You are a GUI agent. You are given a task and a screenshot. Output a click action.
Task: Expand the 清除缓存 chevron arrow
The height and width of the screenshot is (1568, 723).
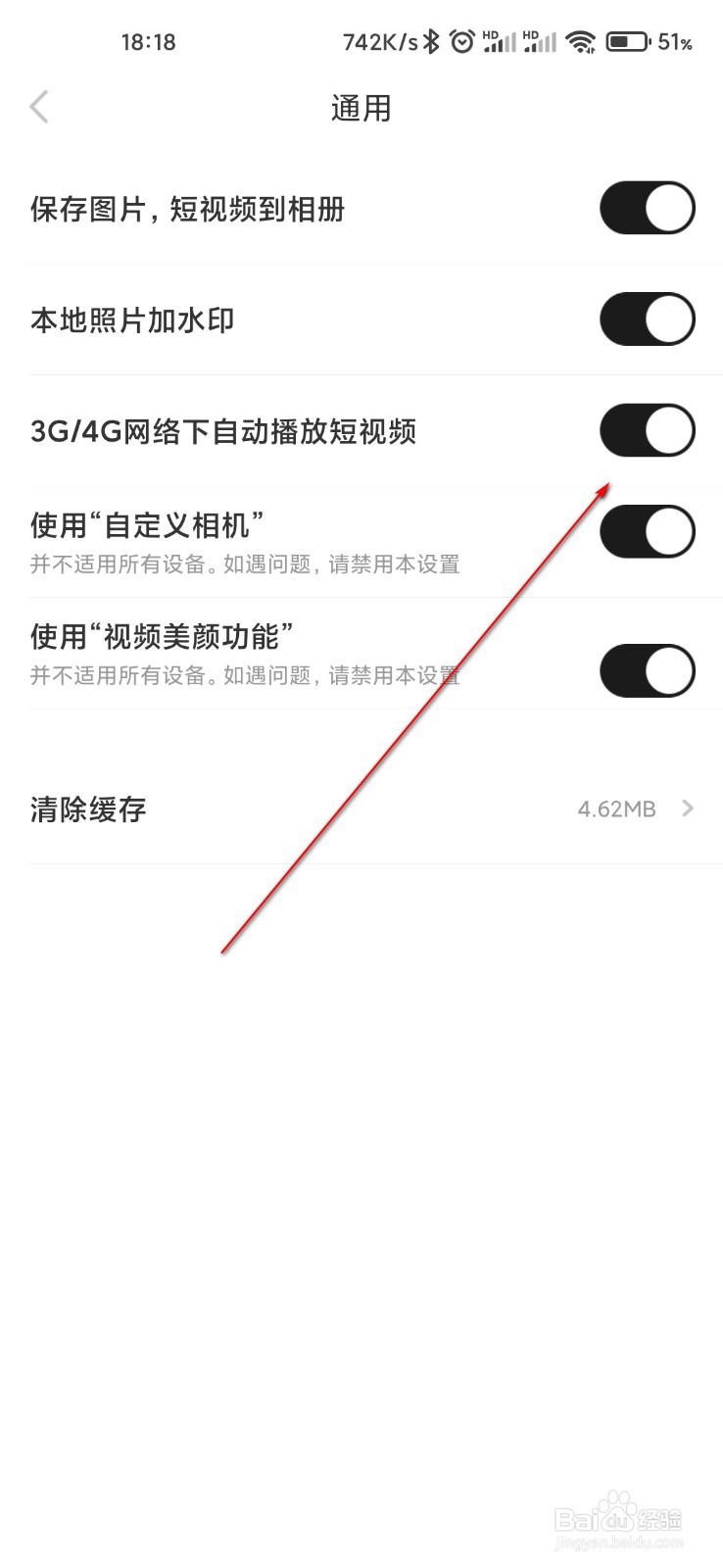click(689, 808)
